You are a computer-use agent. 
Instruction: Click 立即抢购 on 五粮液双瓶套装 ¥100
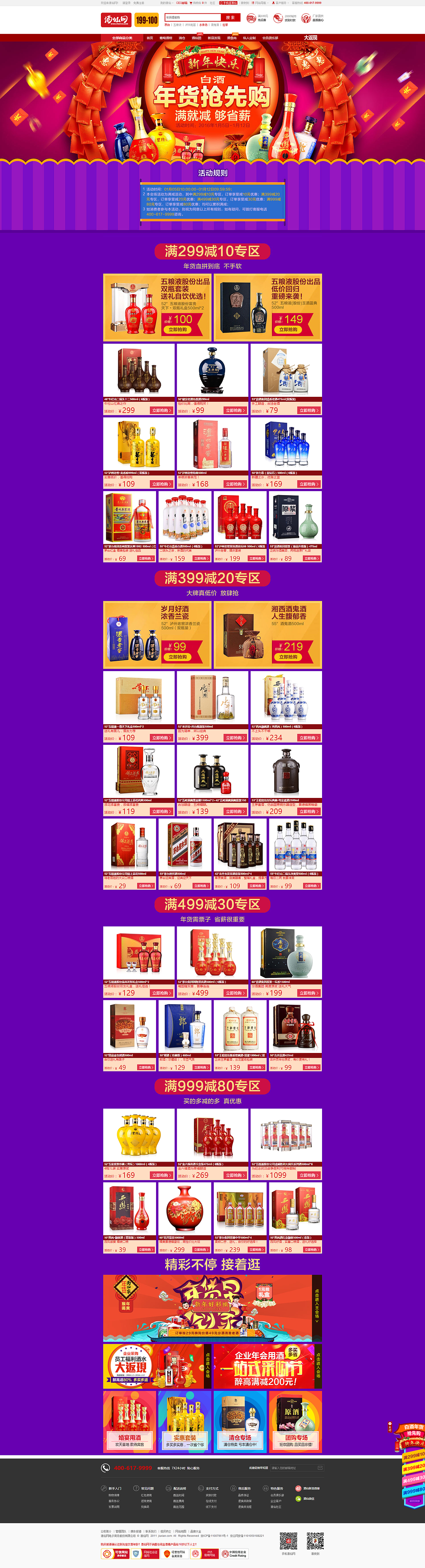[177, 330]
